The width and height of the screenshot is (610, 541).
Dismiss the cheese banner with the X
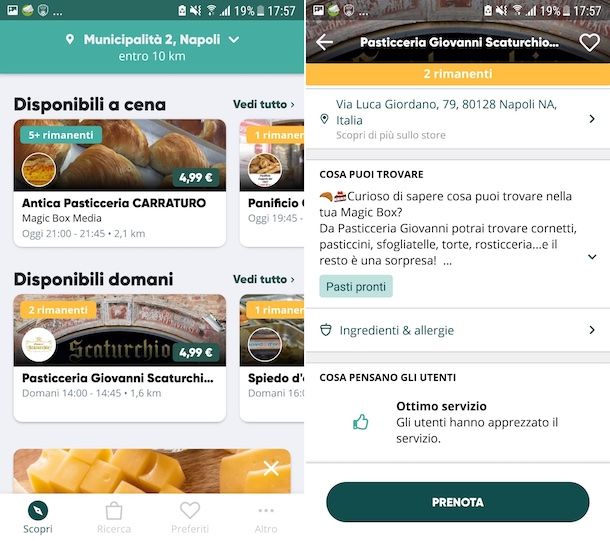pos(271,468)
